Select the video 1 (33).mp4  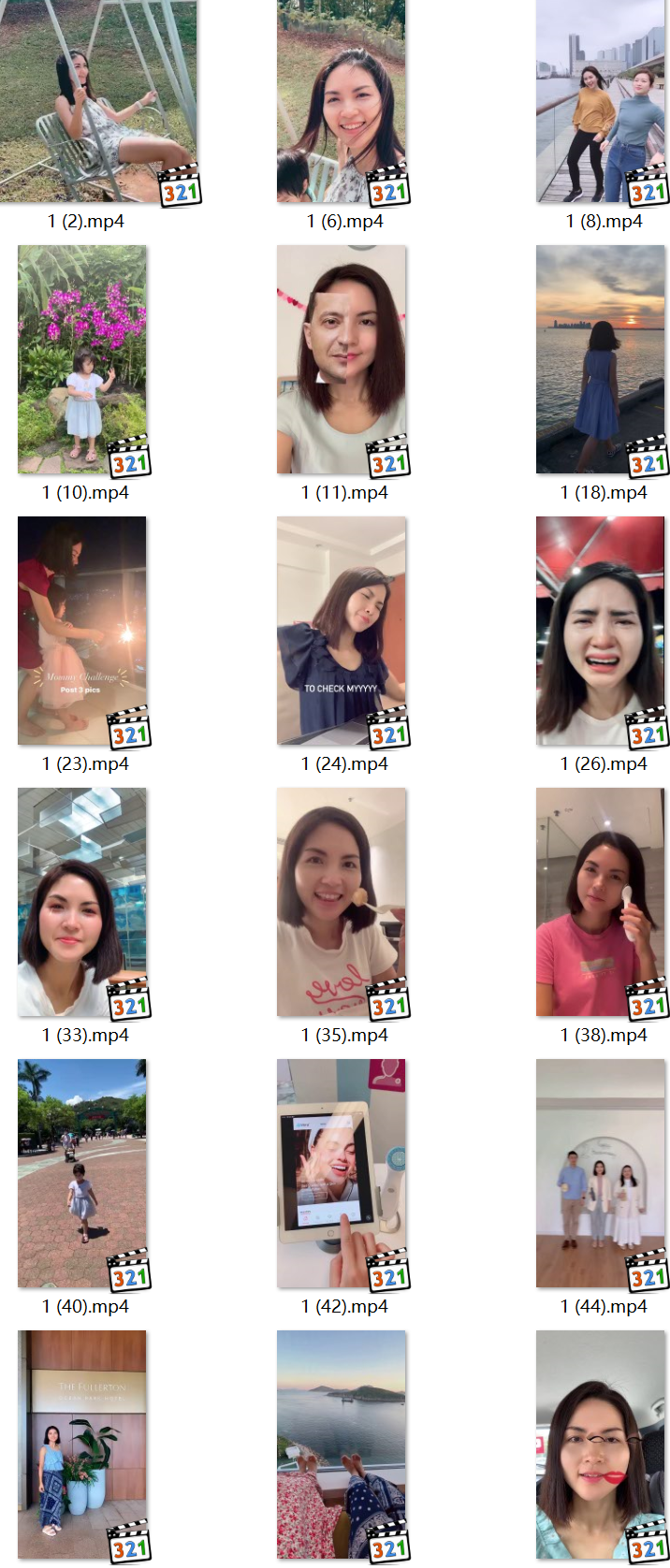[x=82, y=902]
